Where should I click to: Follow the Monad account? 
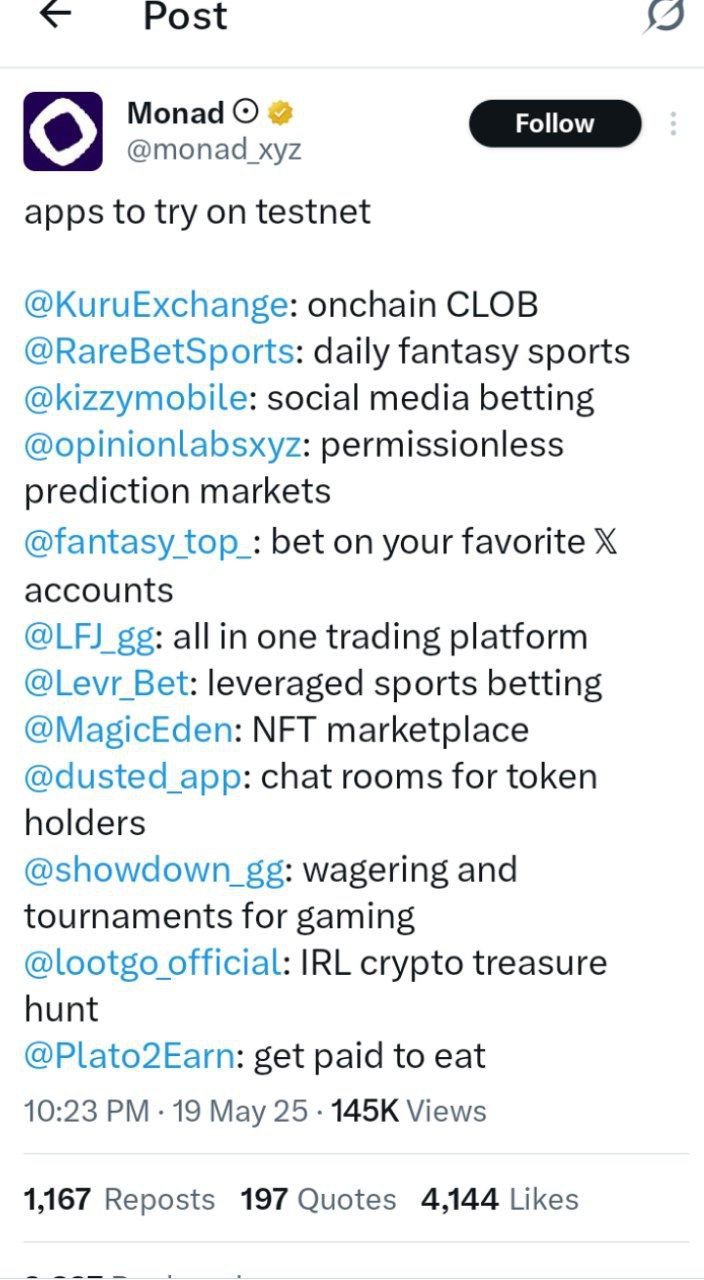tap(555, 124)
